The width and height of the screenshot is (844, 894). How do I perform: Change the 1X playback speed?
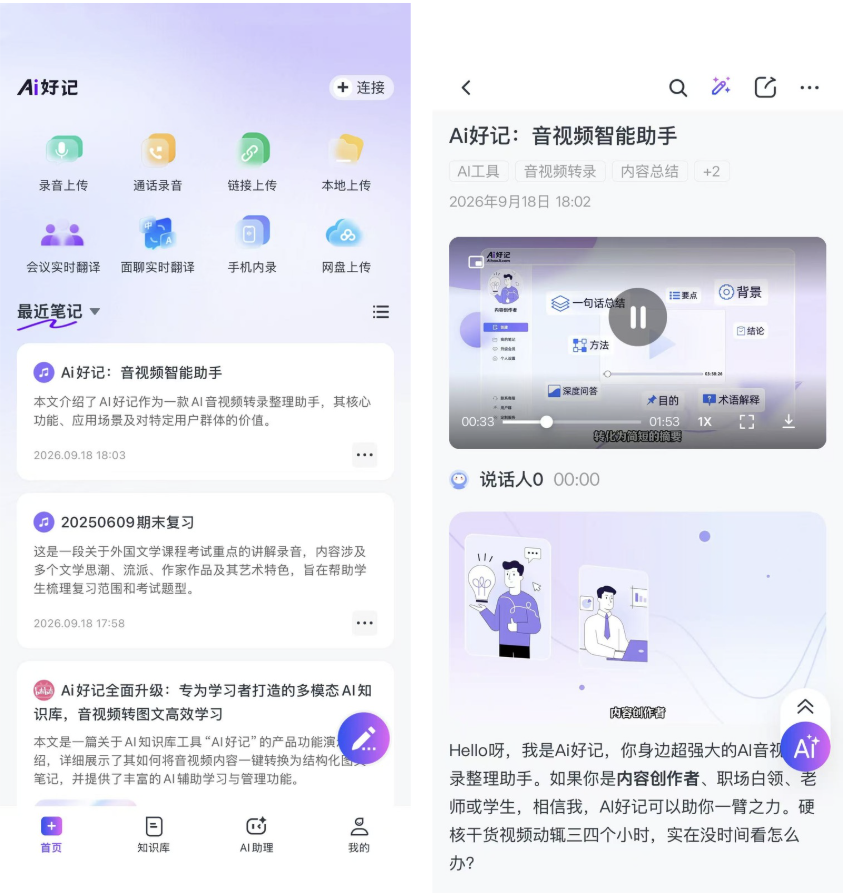click(704, 422)
